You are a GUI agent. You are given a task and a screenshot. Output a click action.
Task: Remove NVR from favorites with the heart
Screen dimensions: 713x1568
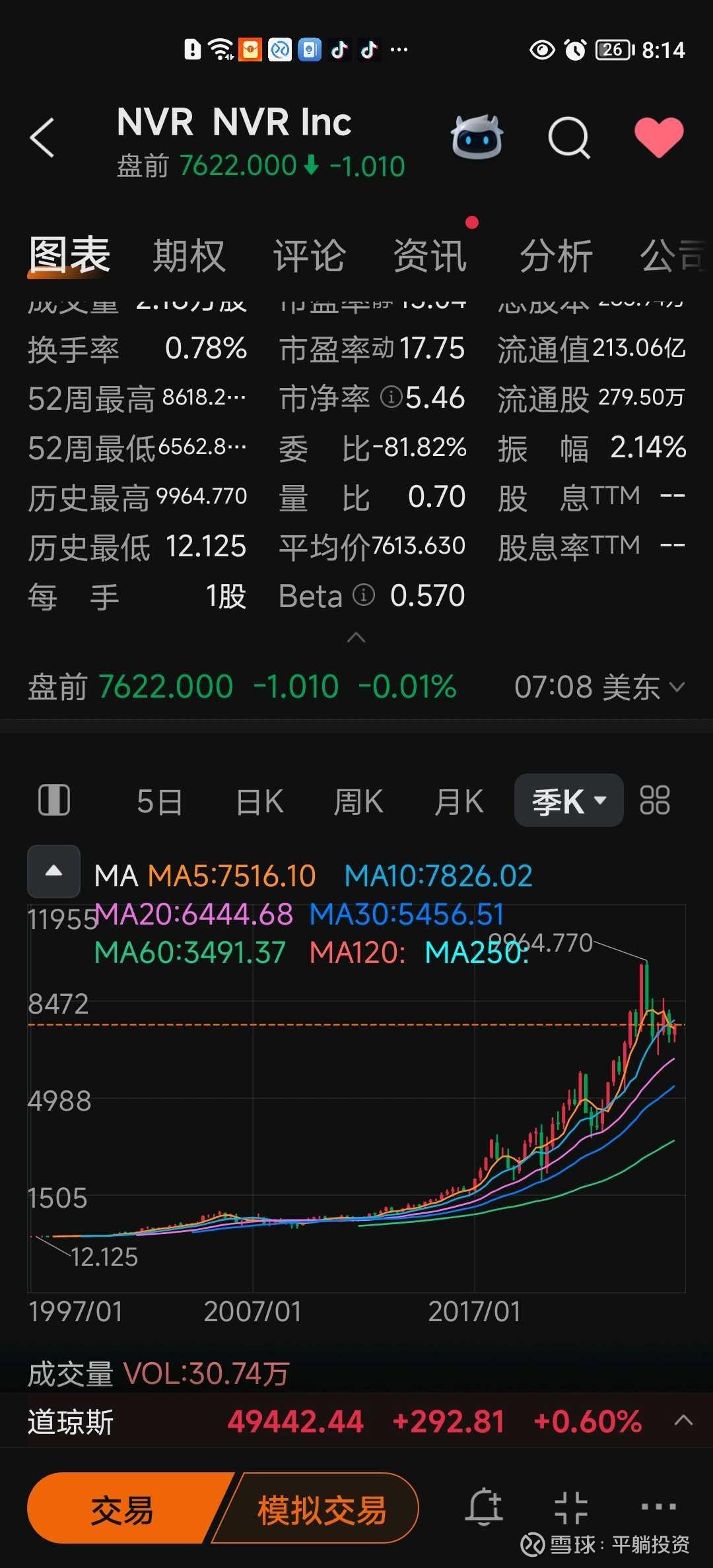[658, 137]
